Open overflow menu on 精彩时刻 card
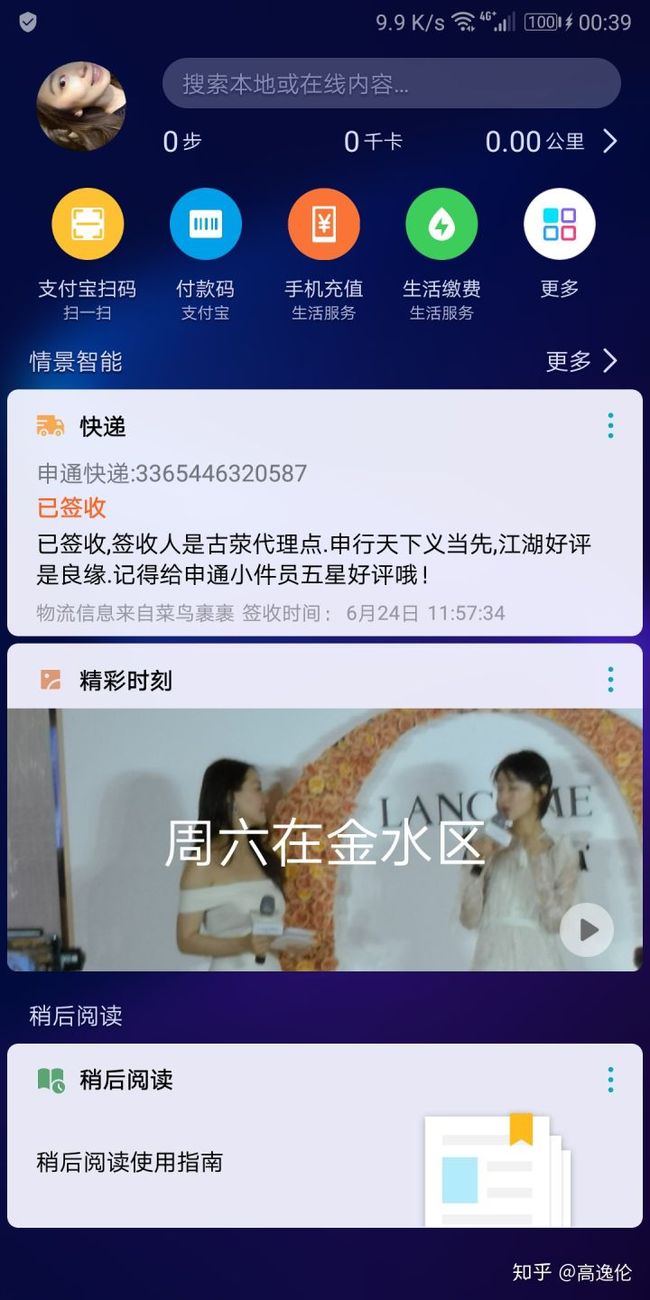650x1300 pixels. [x=610, y=680]
